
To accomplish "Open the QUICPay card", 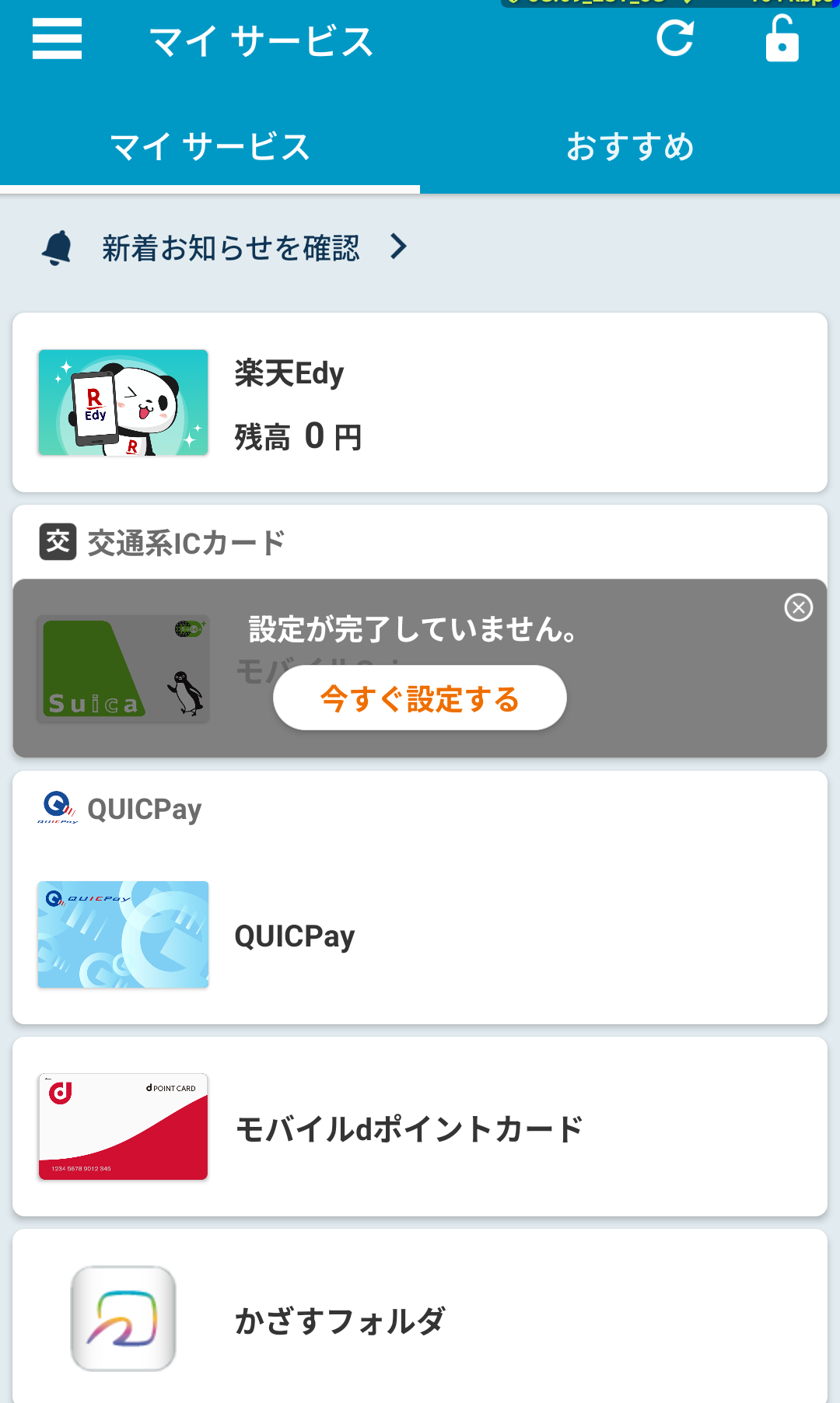I will [420, 935].
